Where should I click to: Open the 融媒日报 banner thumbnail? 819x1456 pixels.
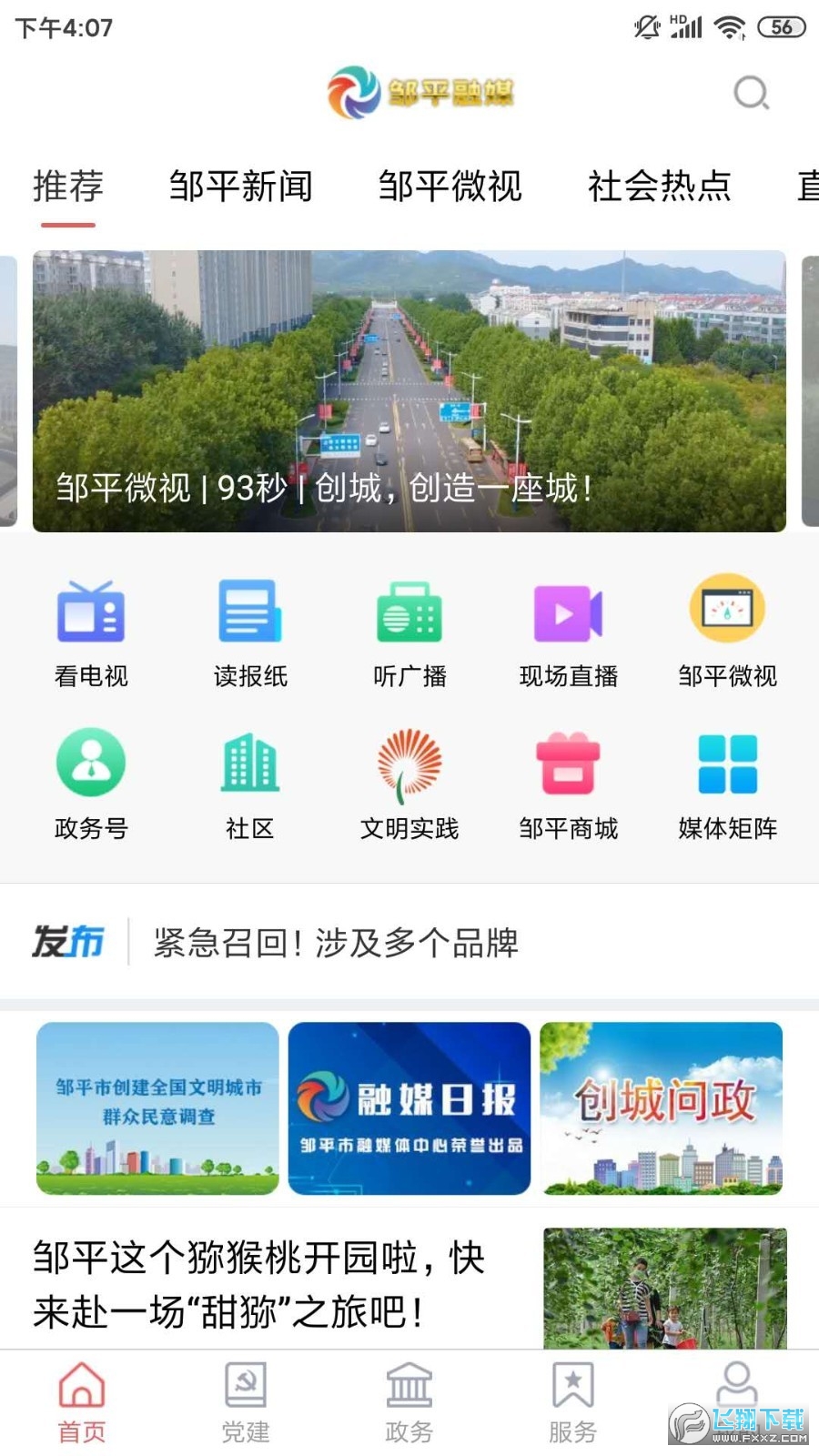(408, 1107)
